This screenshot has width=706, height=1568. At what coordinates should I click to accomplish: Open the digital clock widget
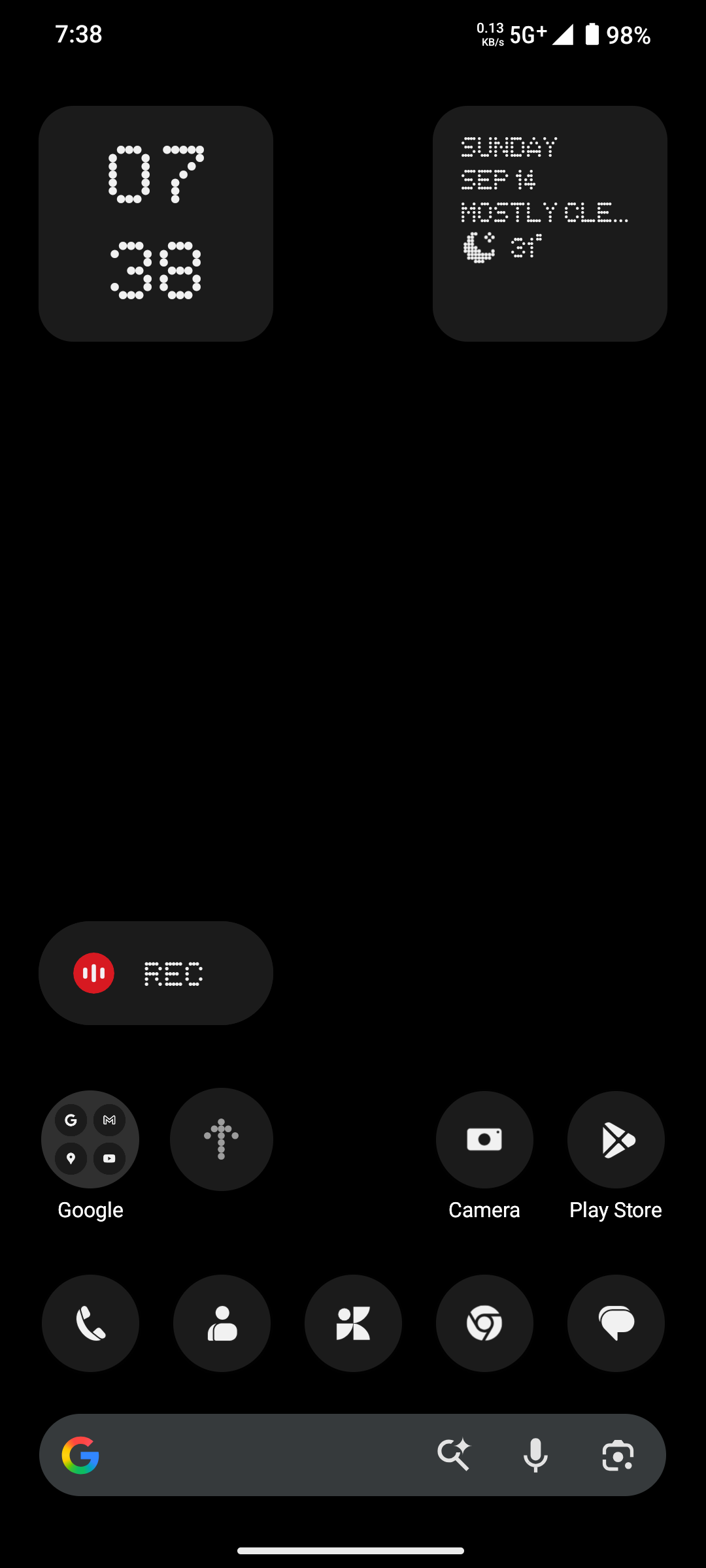(x=156, y=223)
